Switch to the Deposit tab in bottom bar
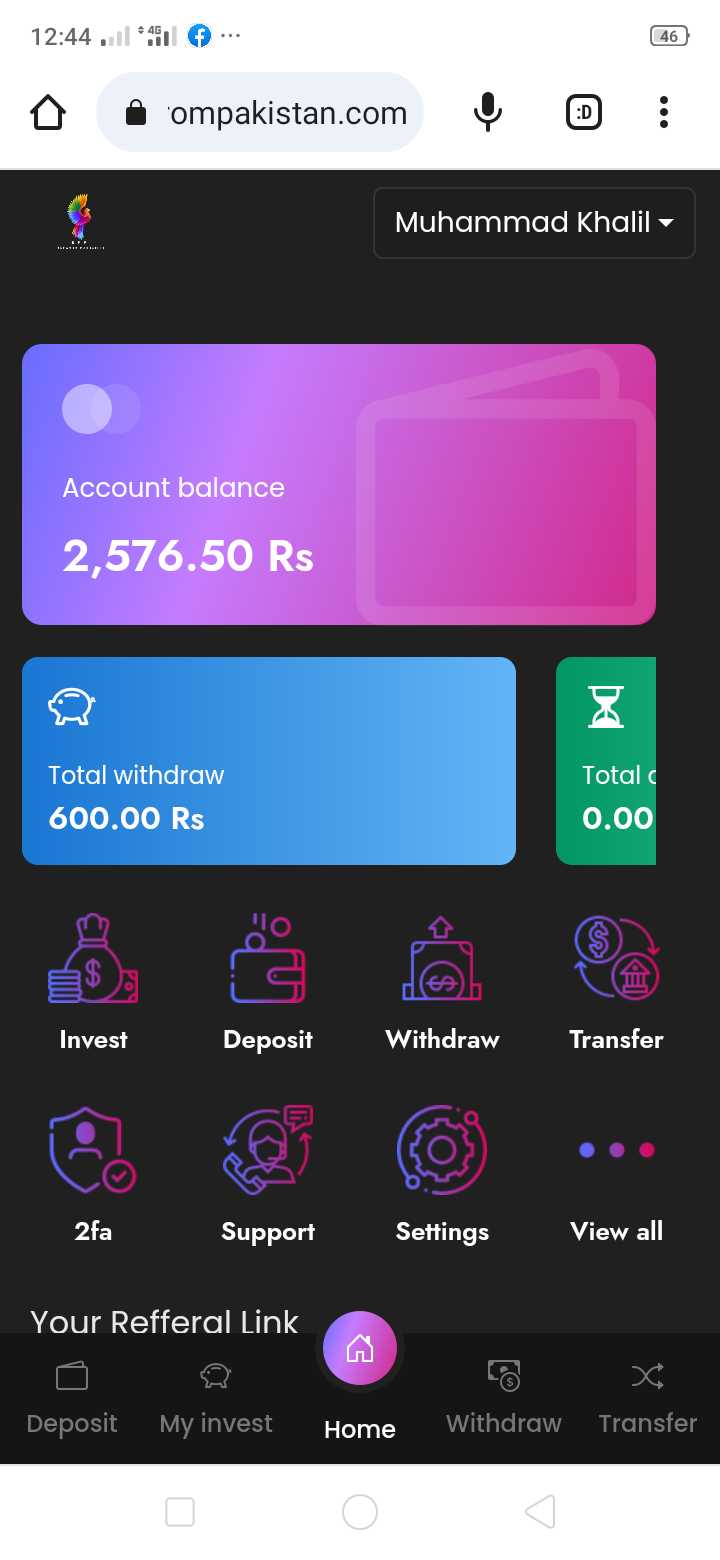This screenshot has height=1560, width=720. pyautogui.click(x=72, y=1399)
